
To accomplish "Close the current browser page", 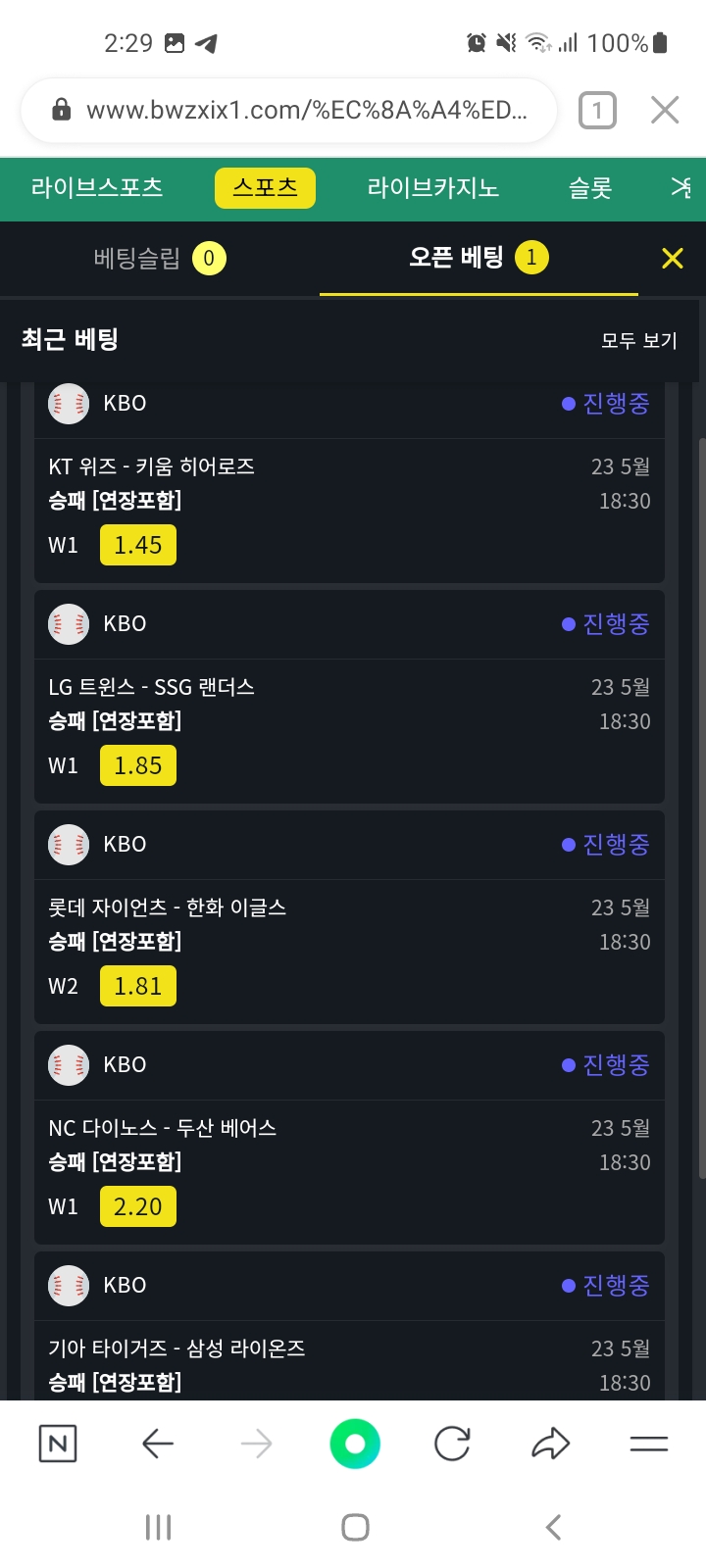I will click(665, 111).
